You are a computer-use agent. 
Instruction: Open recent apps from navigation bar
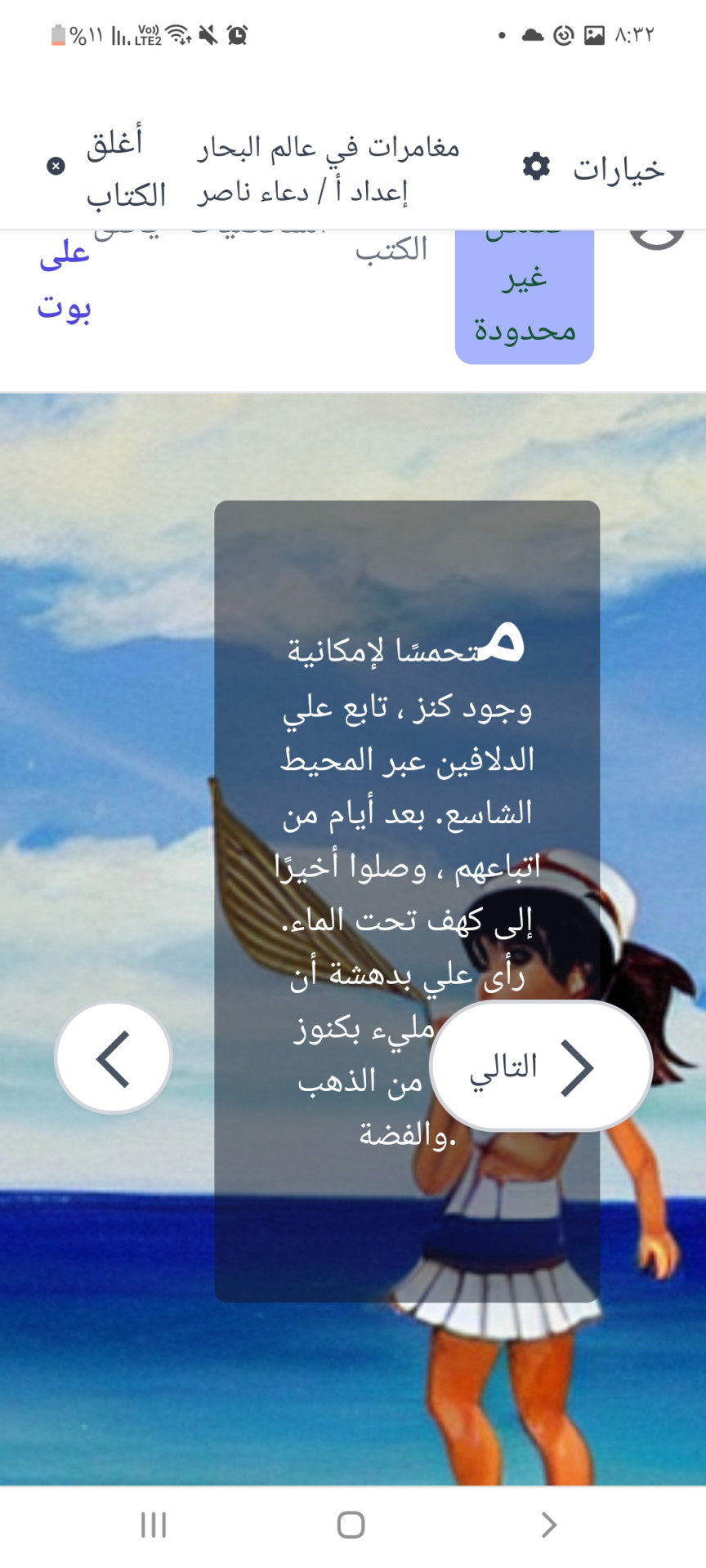(153, 1525)
